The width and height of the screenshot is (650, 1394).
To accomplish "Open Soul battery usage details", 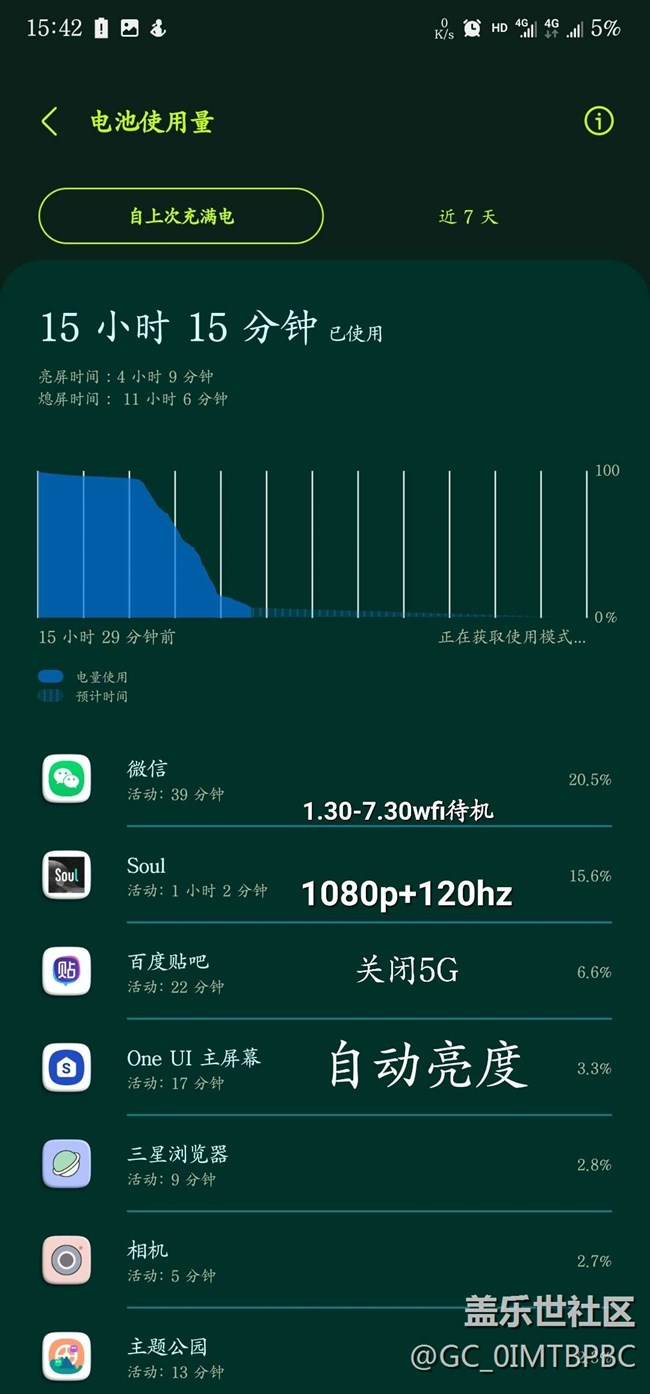I will point(325,876).
